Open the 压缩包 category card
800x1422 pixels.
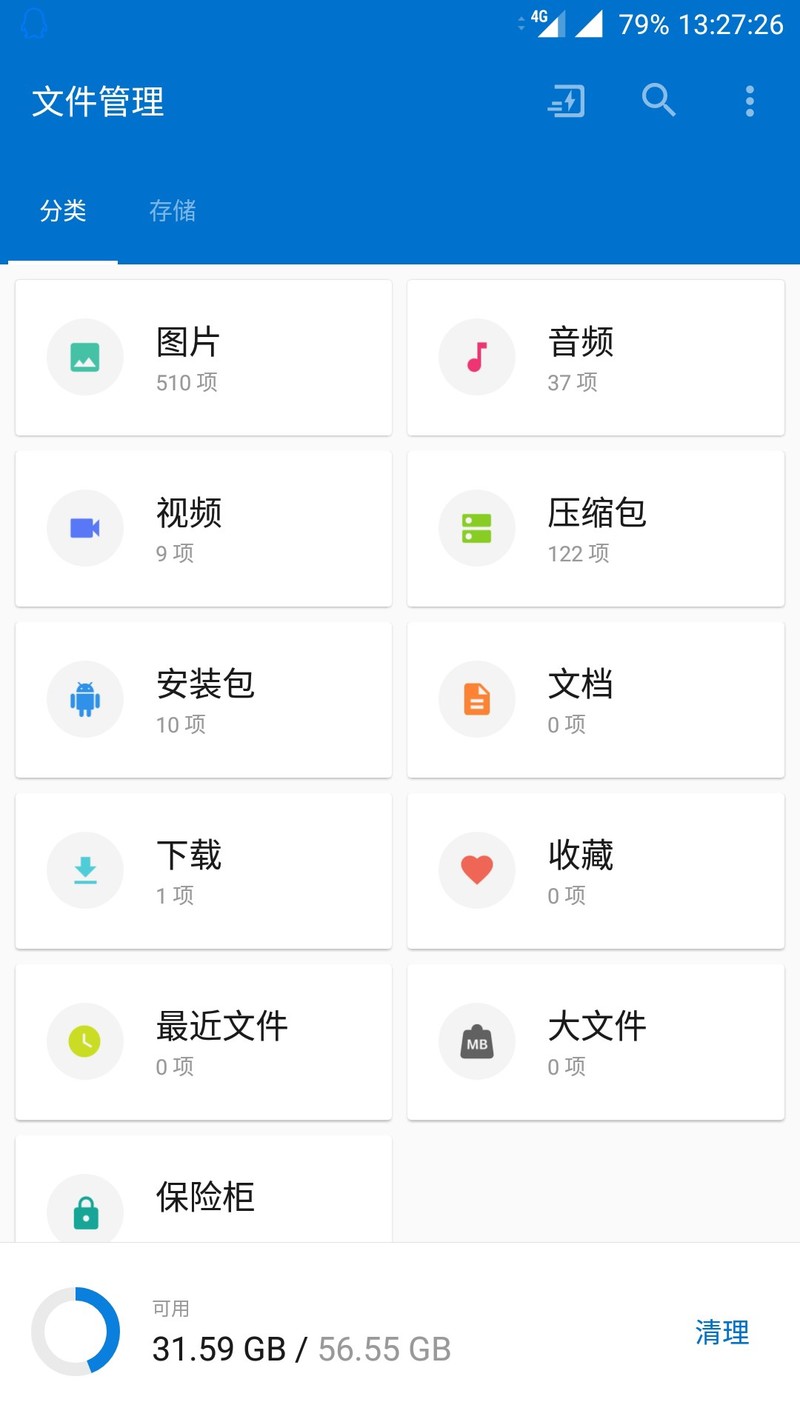[x=595, y=529]
